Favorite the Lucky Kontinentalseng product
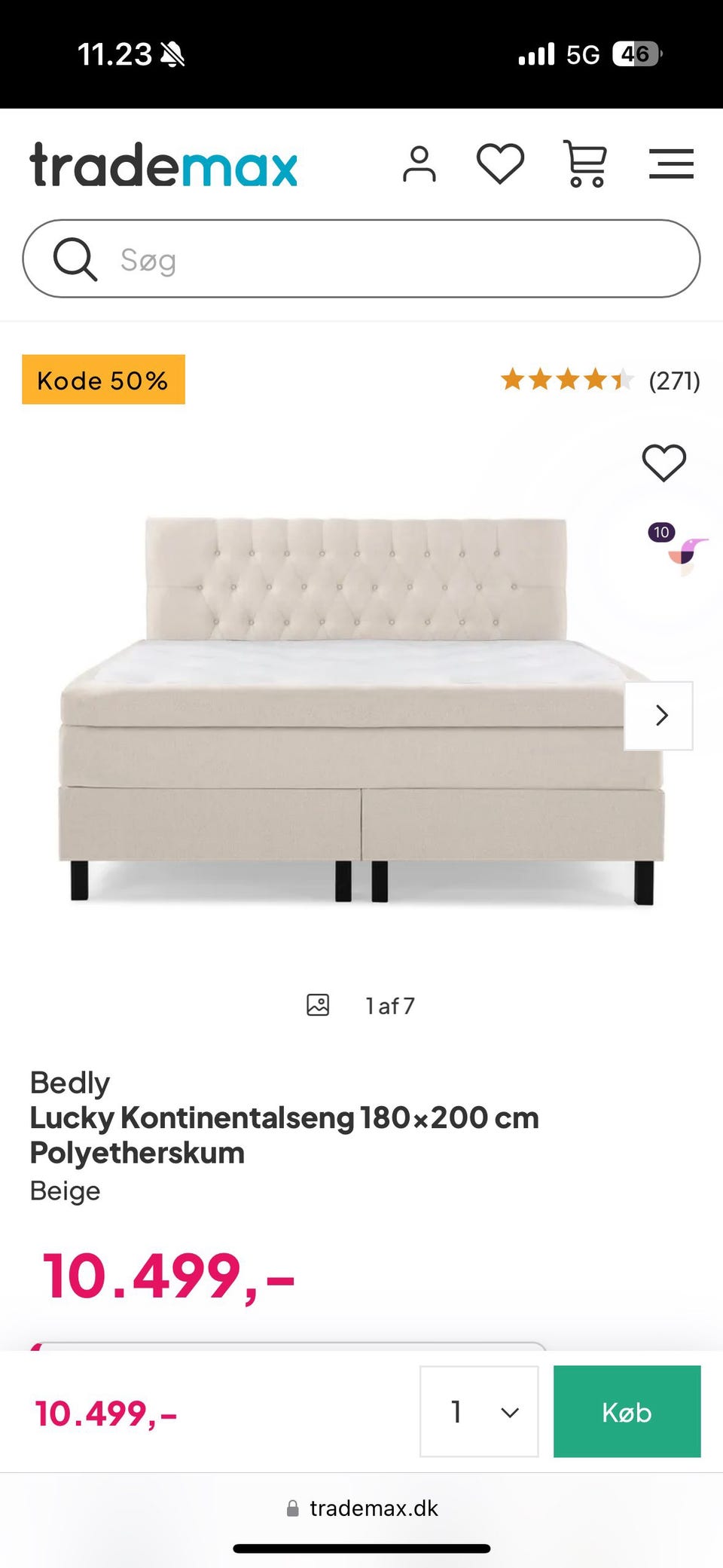The image size is (723, 1568). pyautogui.click(x=664, y=463)
